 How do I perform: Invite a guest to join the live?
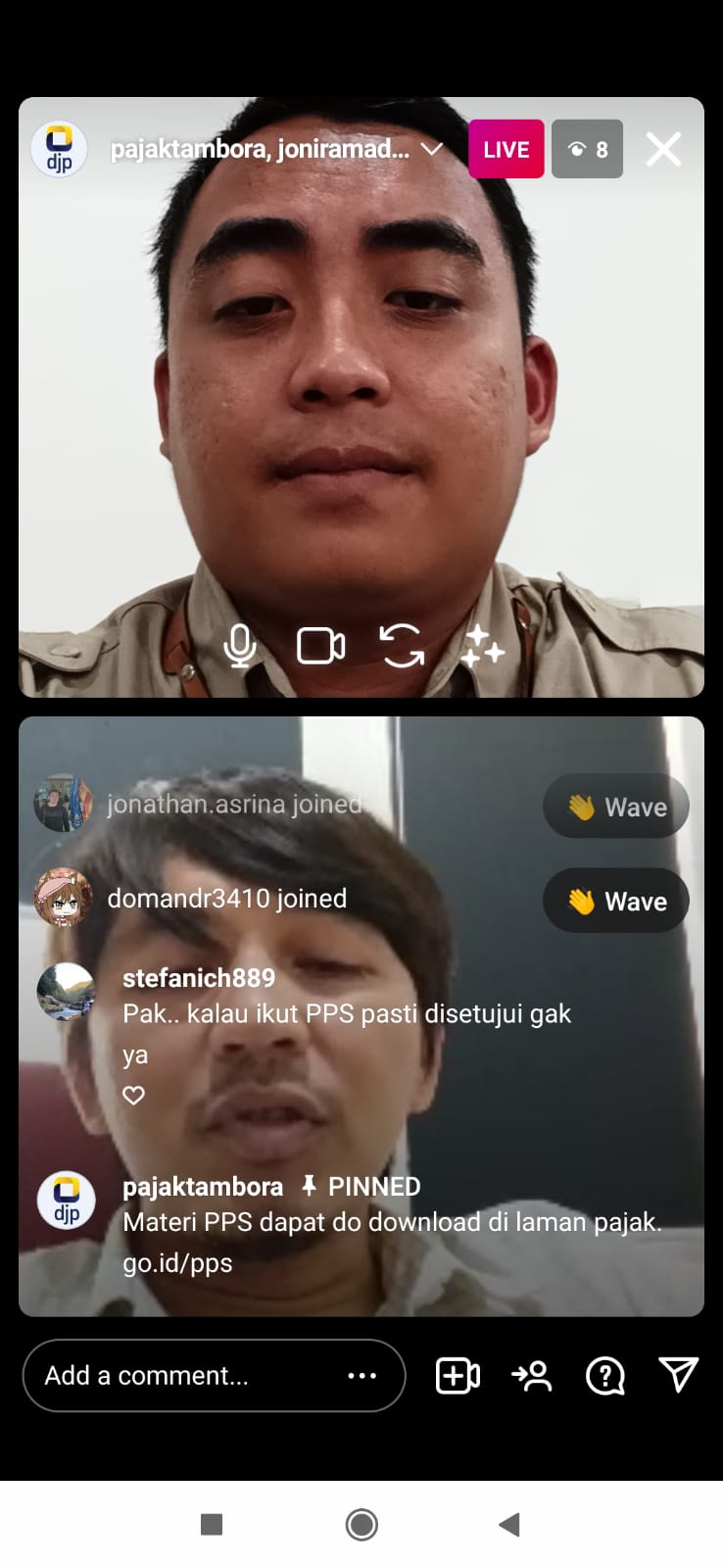532,1376
